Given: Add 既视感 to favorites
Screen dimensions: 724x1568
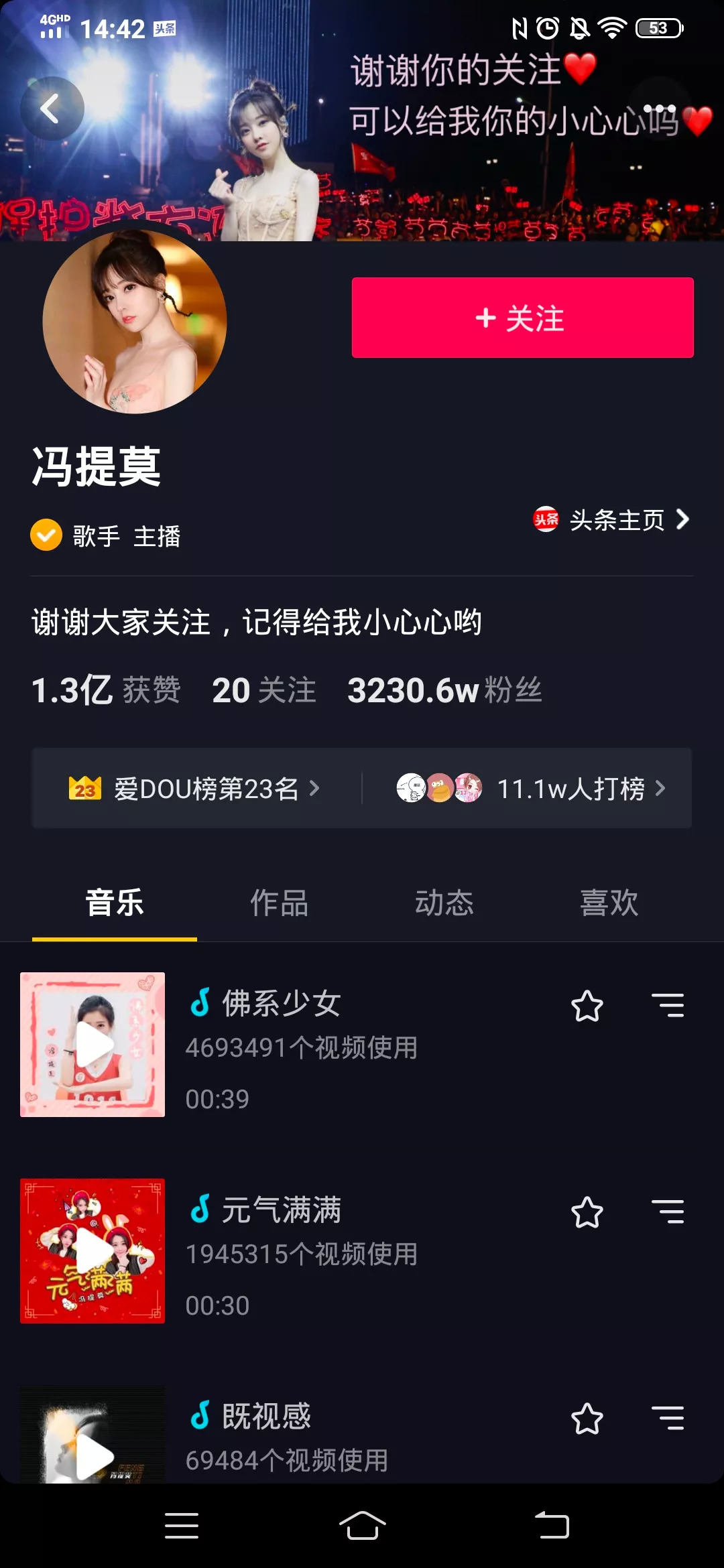Looking at the screenshot, I should click(587, 1419).
